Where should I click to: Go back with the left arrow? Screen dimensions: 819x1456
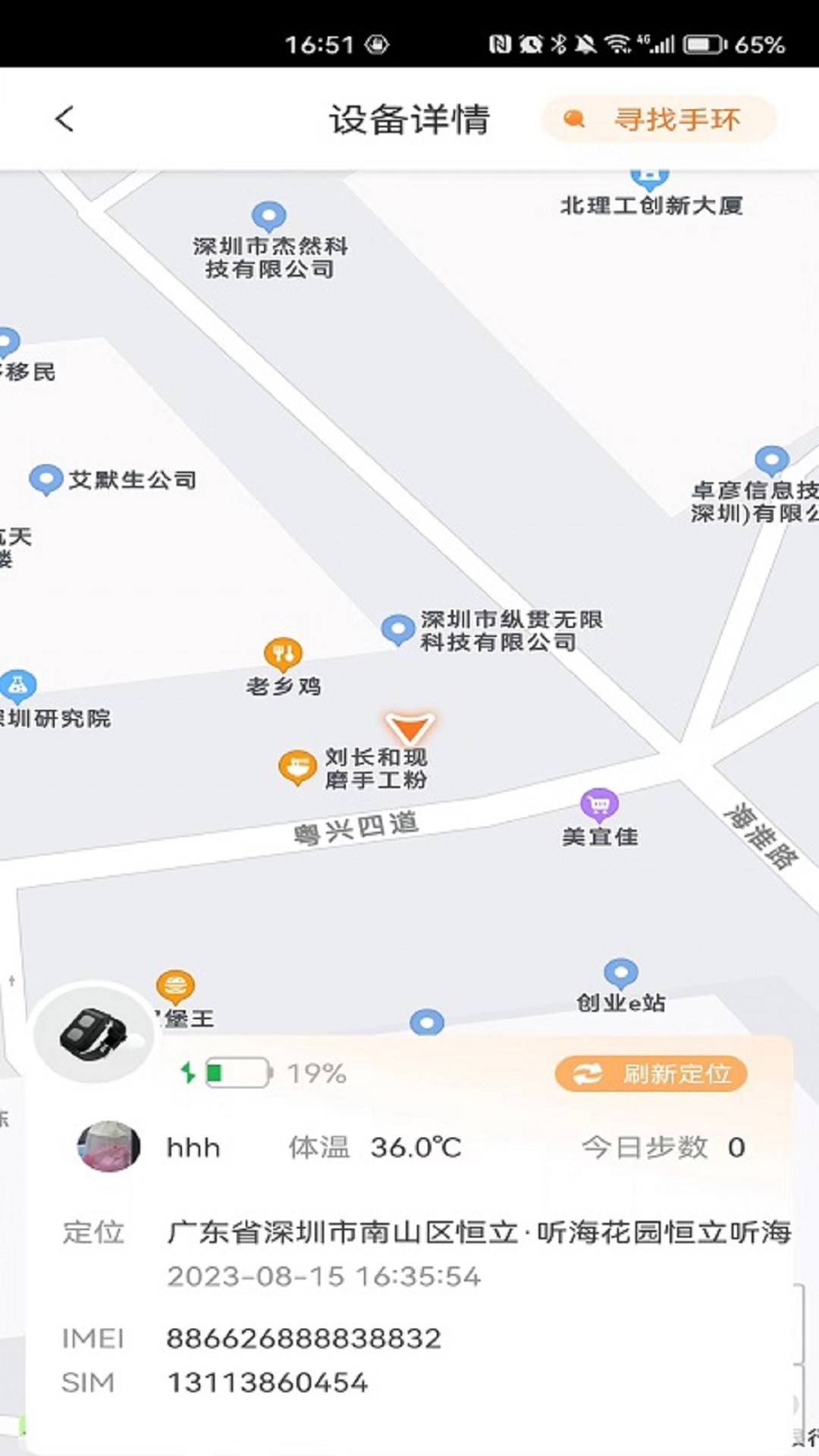[64, 119]
